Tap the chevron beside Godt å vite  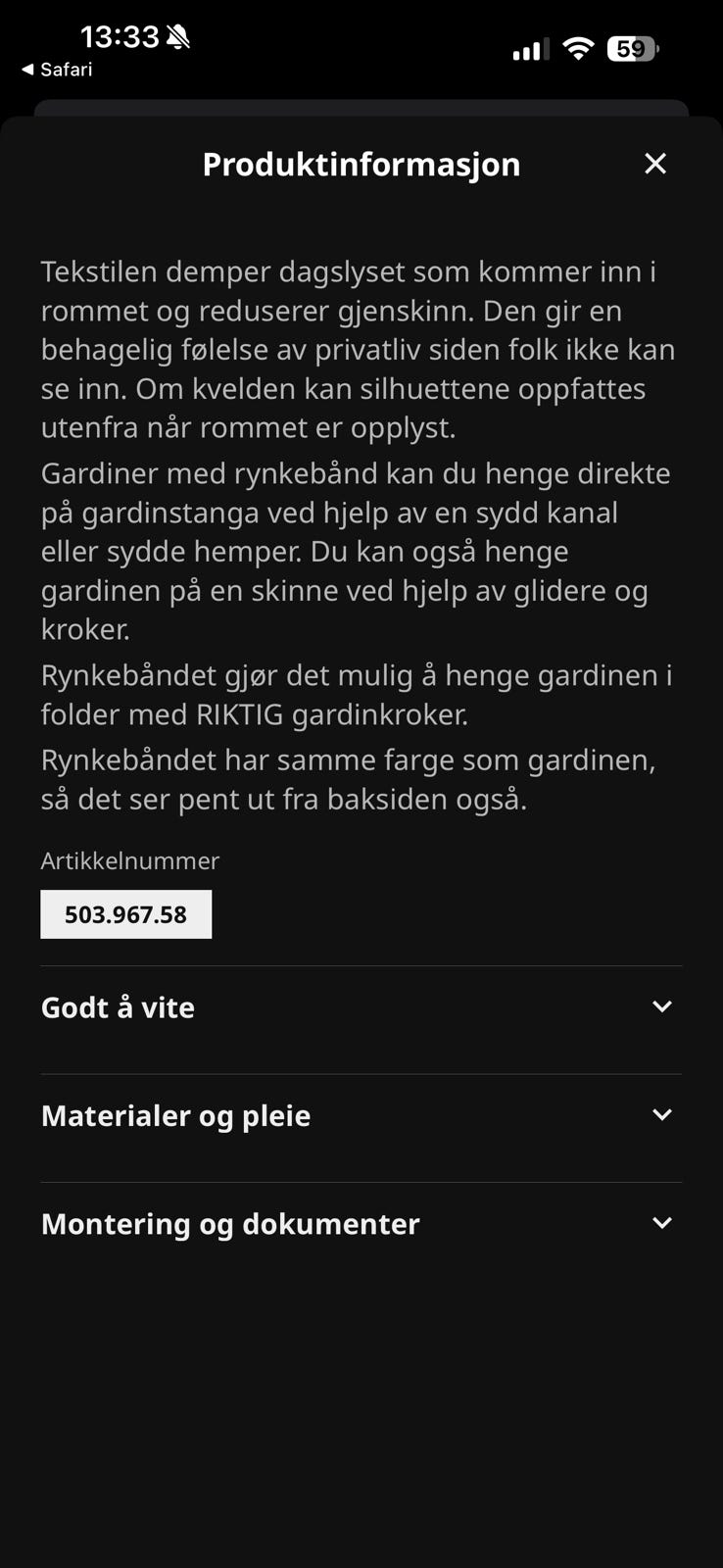(x=662, y=1006)
